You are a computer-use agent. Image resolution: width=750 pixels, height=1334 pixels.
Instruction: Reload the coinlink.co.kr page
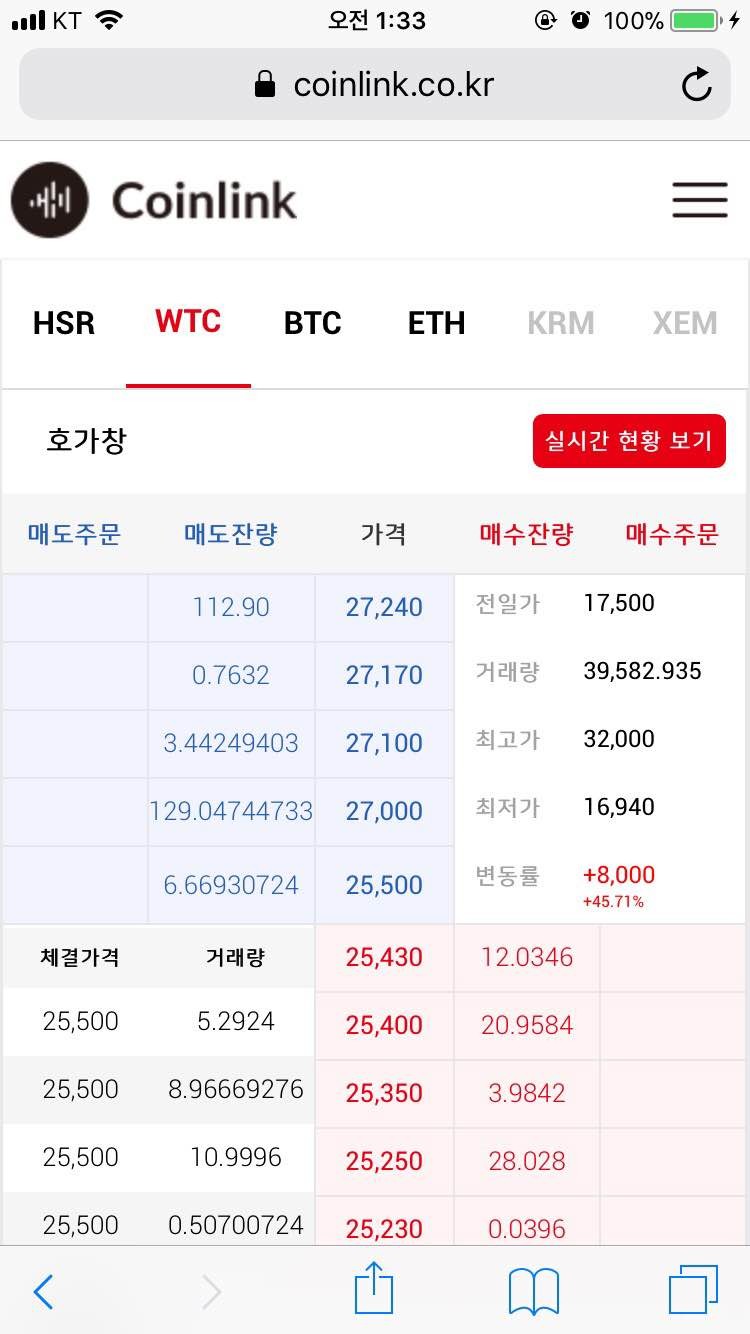(697, 84)
